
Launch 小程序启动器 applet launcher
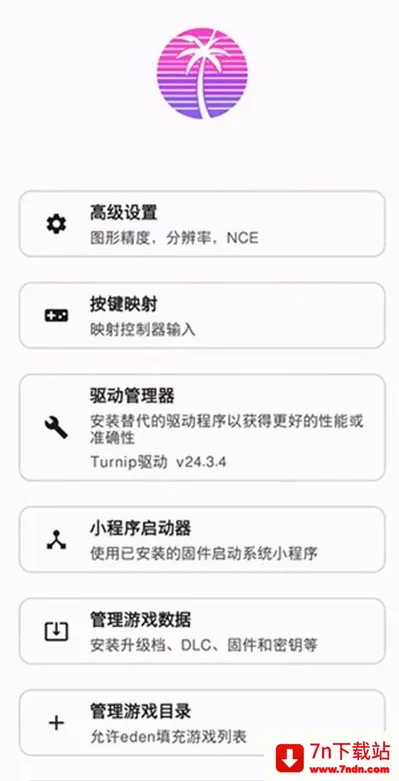pyautogui.click(x=202, y=539)
